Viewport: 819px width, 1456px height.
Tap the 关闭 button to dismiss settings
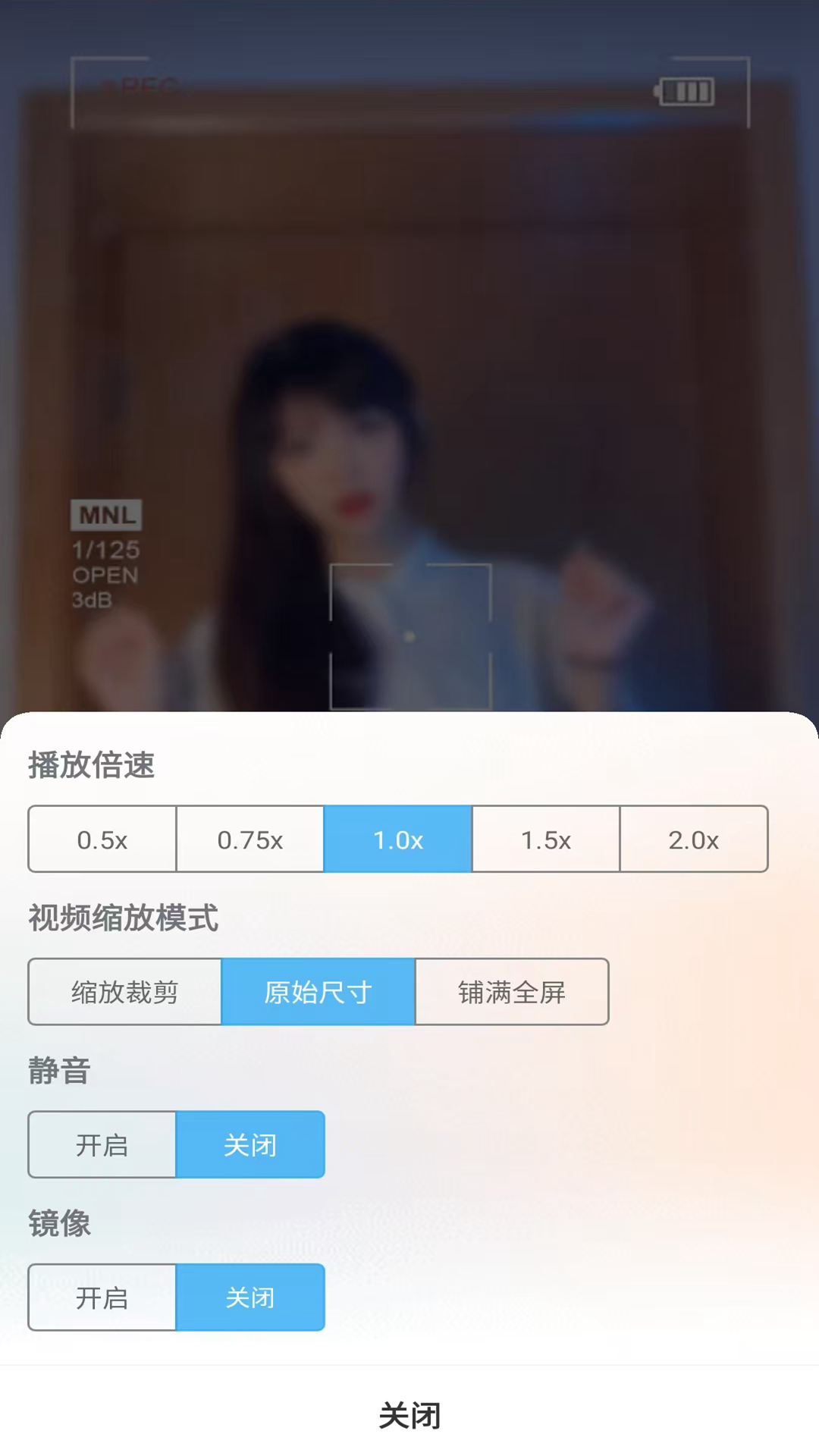point(409,1415)
